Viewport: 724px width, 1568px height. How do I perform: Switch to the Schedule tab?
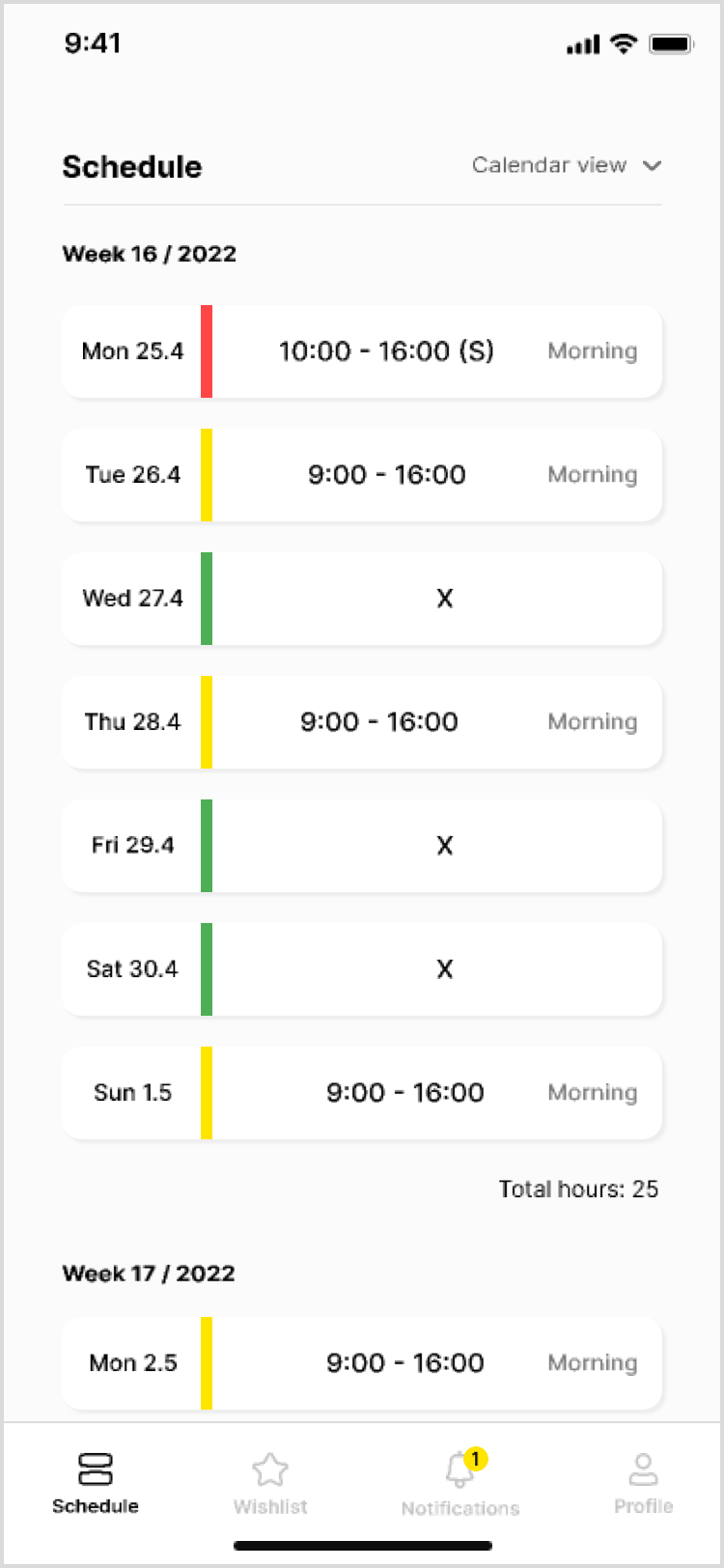95,1484
